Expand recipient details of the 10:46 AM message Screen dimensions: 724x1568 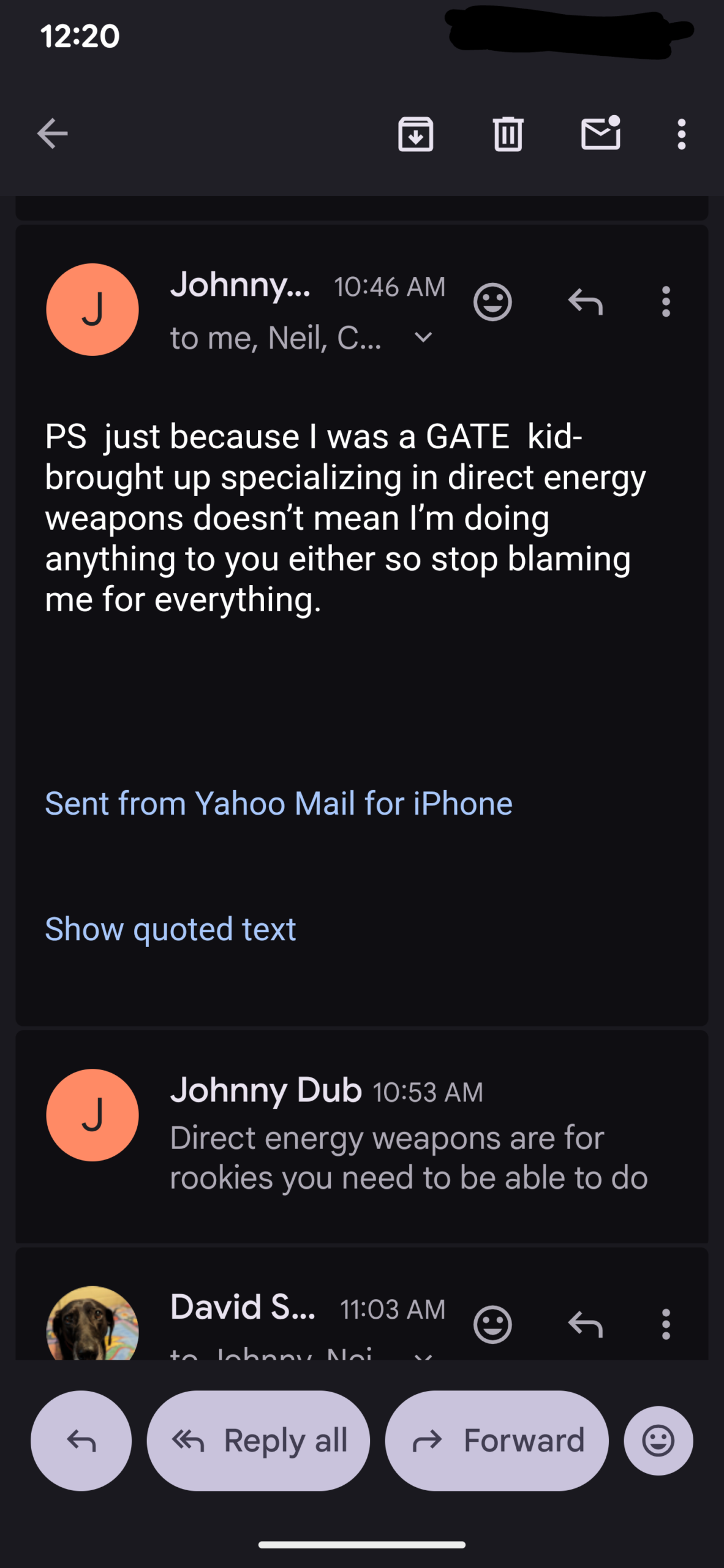pos(423,337)
